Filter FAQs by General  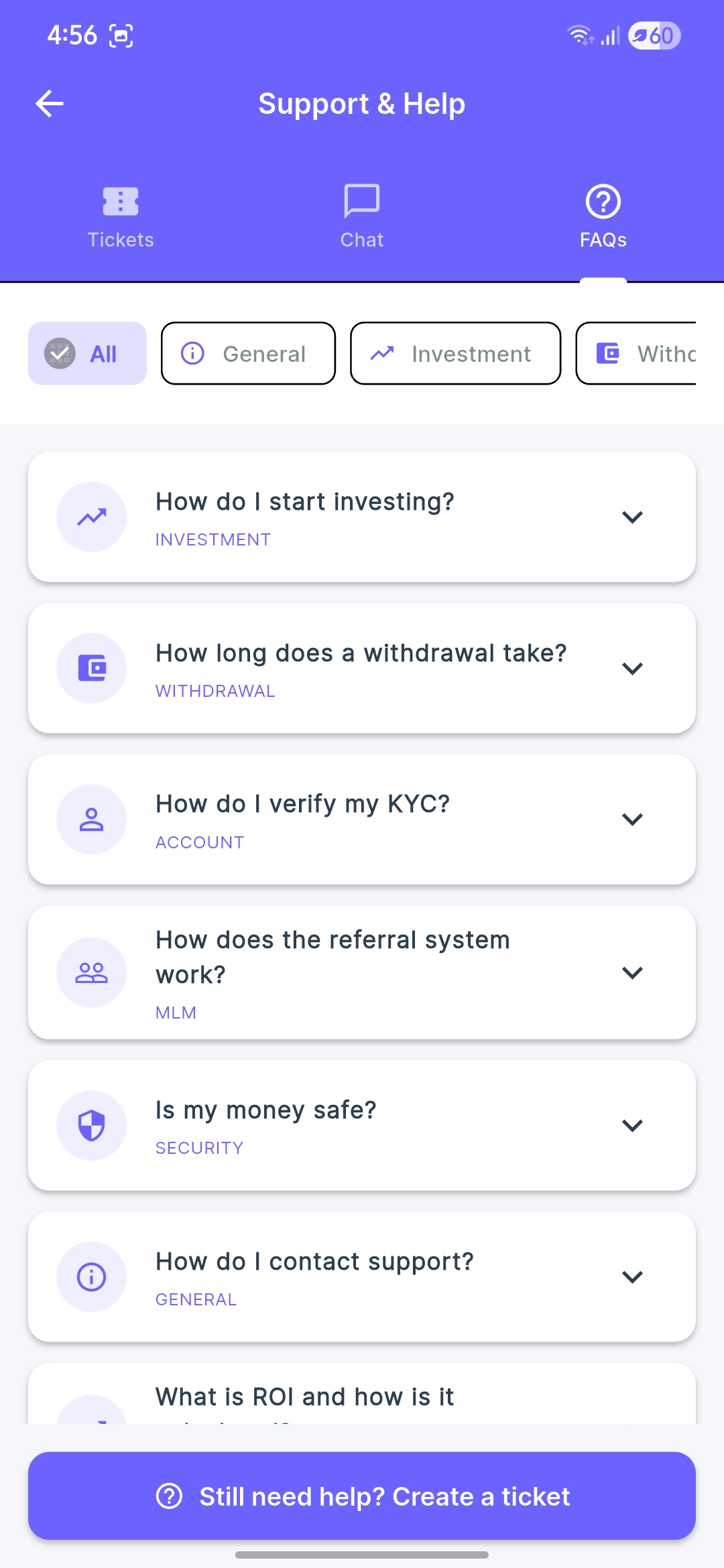point(248,353)
